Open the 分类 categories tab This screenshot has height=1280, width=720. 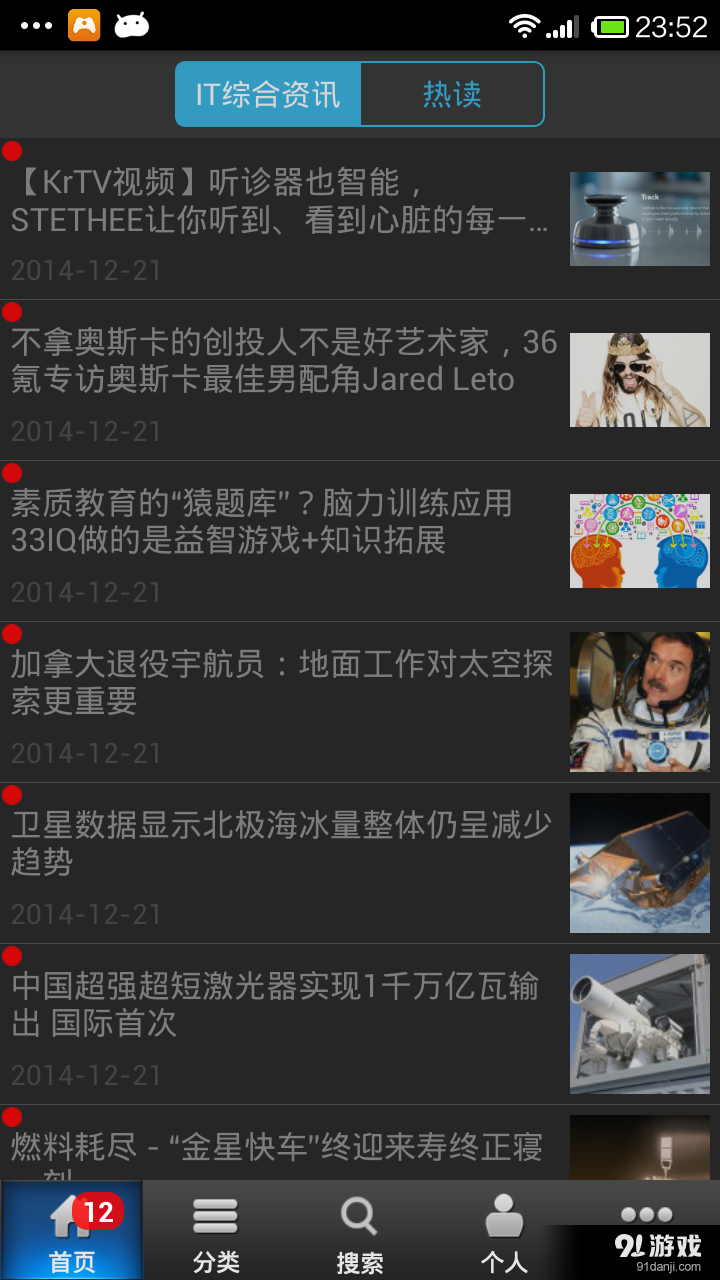point(216,1232)
